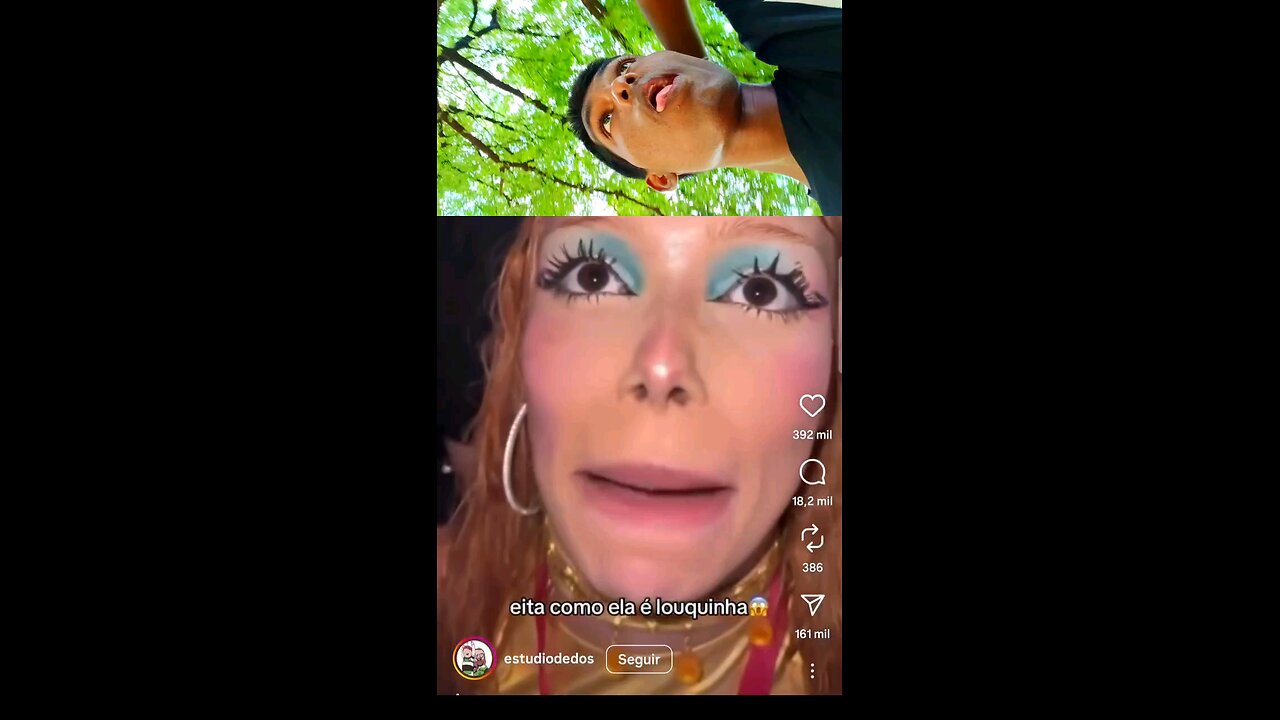Open the estudiodedos username link
The height and width of the screenshot is (720, 1280).
pos(548,659)
